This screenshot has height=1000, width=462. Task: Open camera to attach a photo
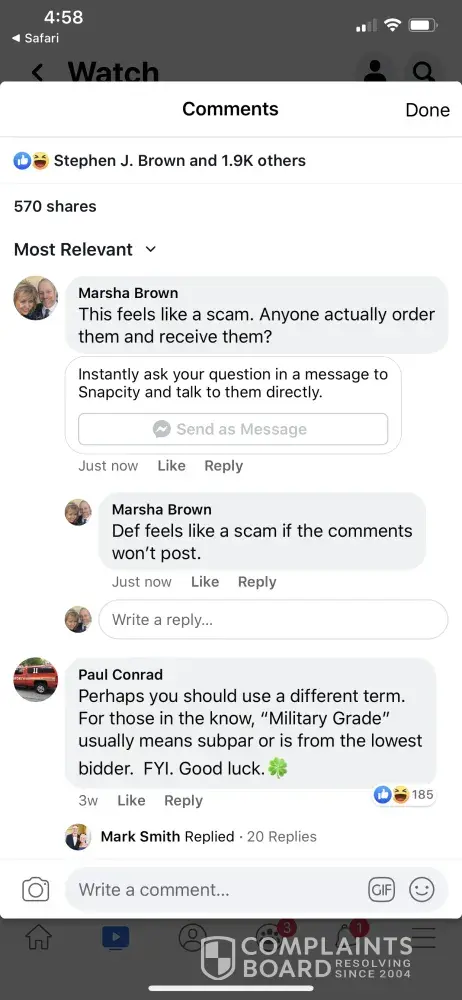pyautogui.click(x=36, y=889)
